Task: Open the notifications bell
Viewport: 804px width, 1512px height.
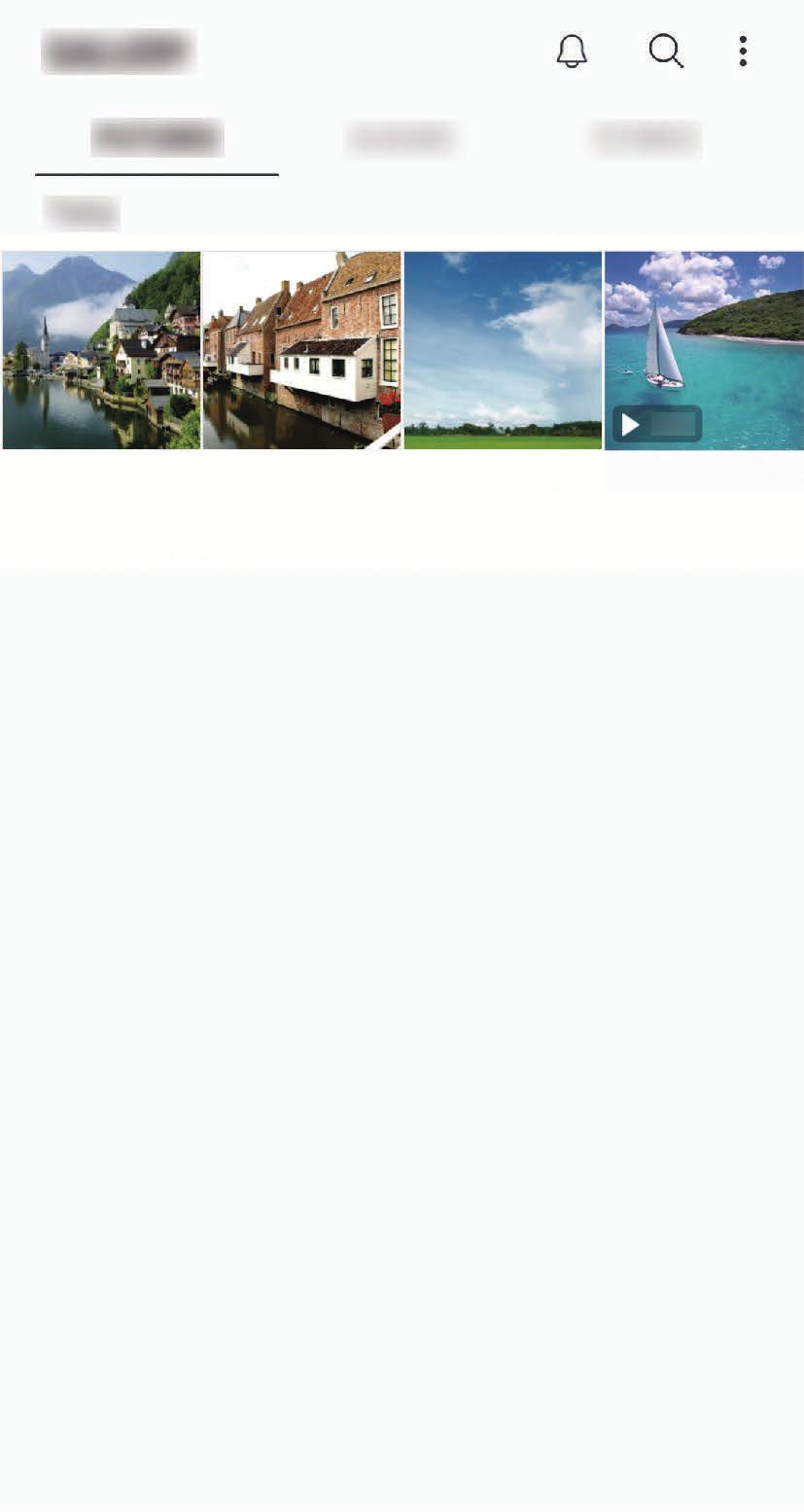Action: click(x=572, y=52)
